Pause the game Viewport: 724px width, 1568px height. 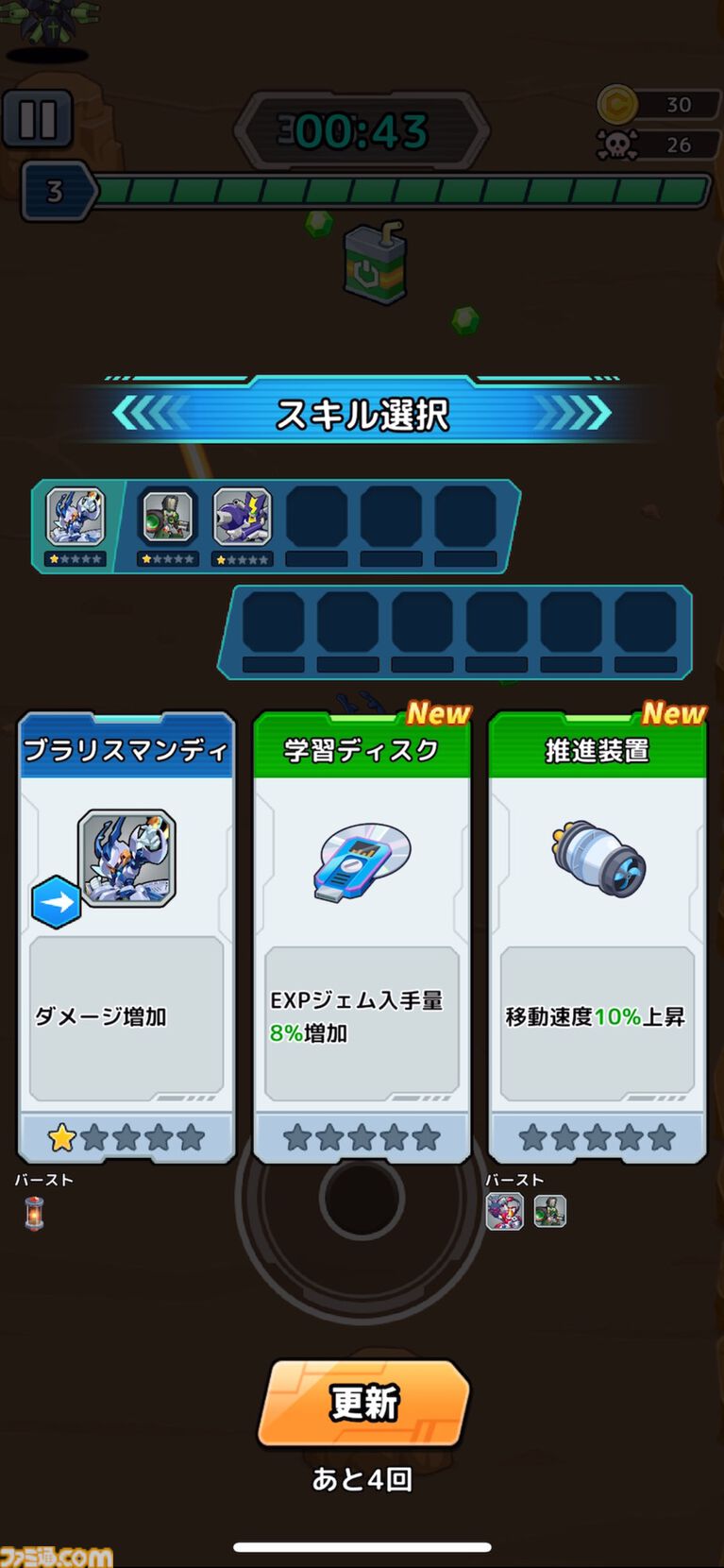point(38,119)
